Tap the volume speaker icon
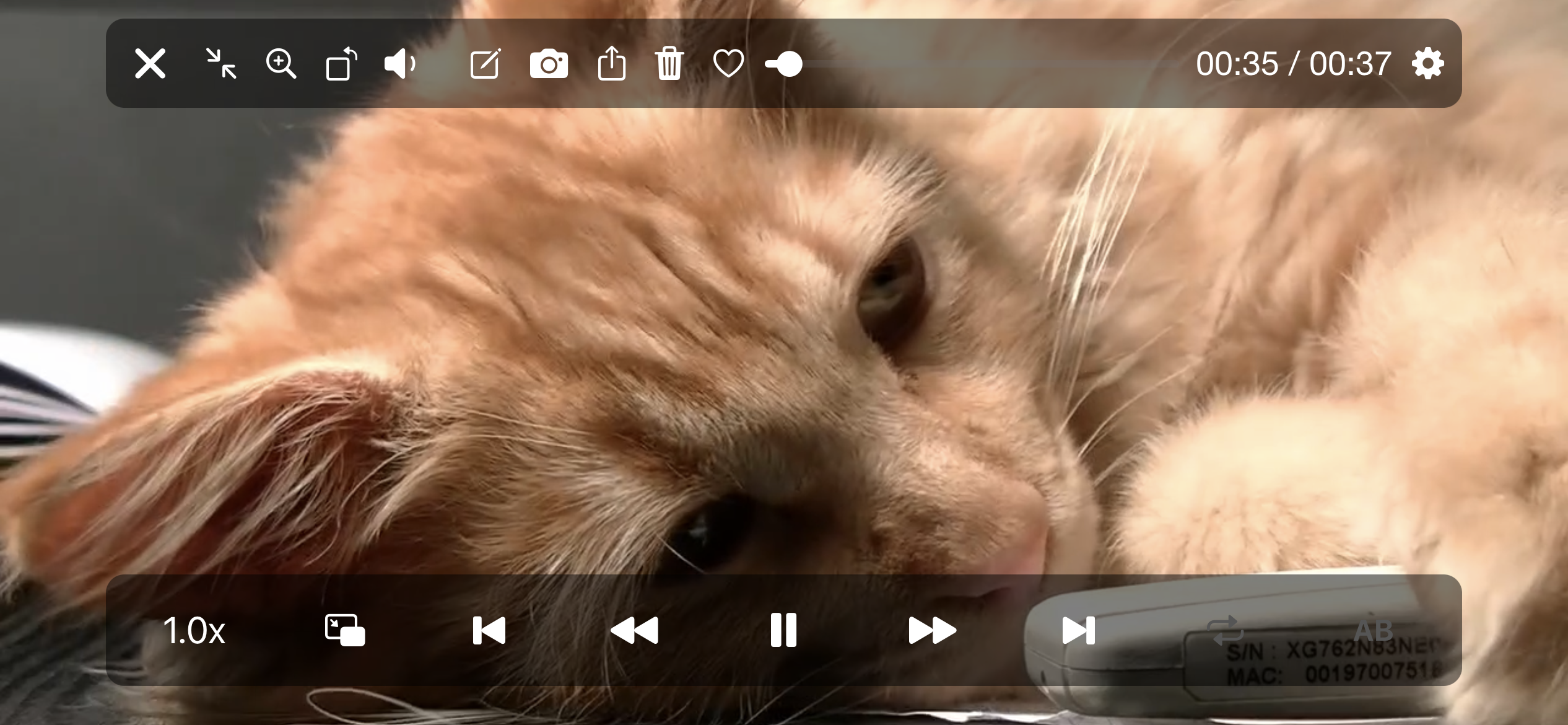This screenshot has height=725, width=1568. pyautogui.click(x=400, y=64)
